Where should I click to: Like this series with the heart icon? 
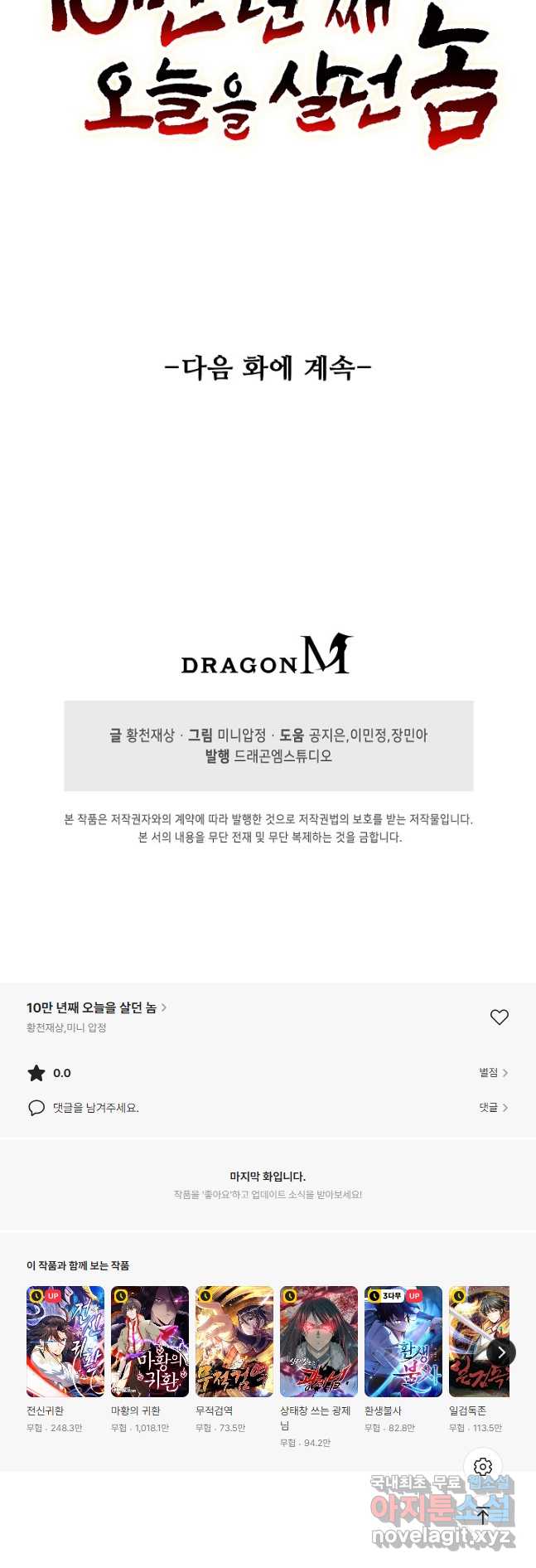pyautogui.click(x=499, y=1017)
